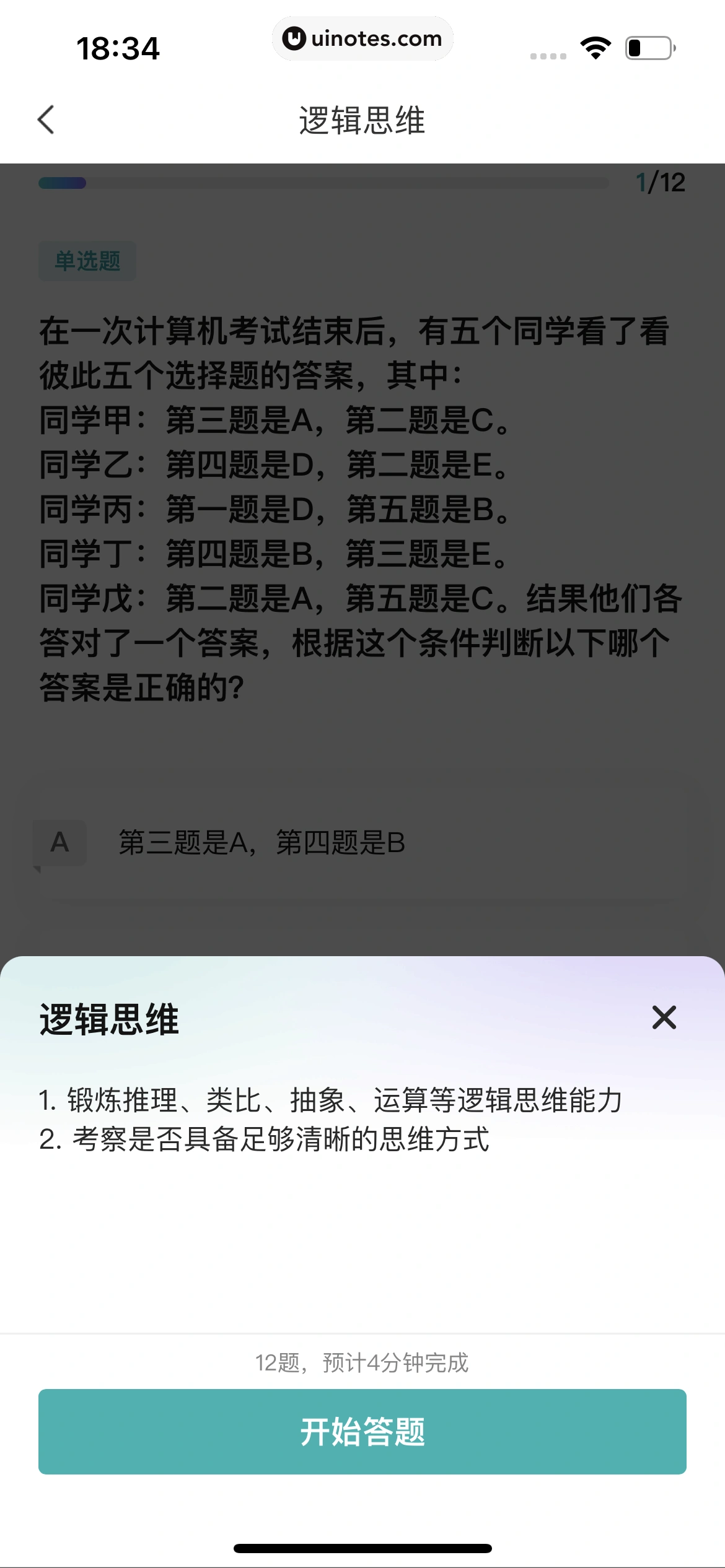The image size is (725, 1568).
Task: Tap answer text 第三题是A，第四题是B
Action: (260, 842)
